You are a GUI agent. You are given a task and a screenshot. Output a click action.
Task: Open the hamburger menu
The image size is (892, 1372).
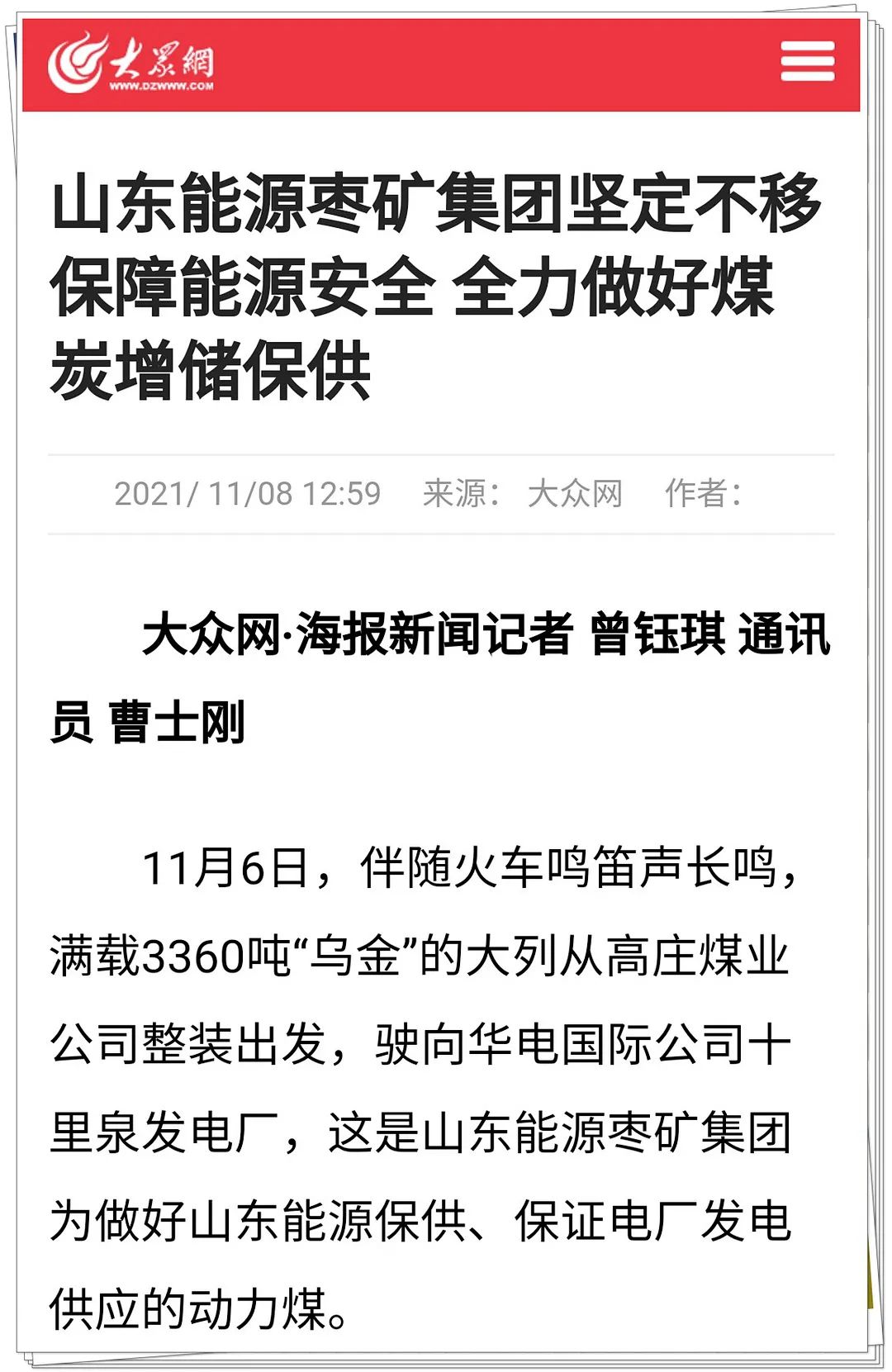tap(807, 62)
